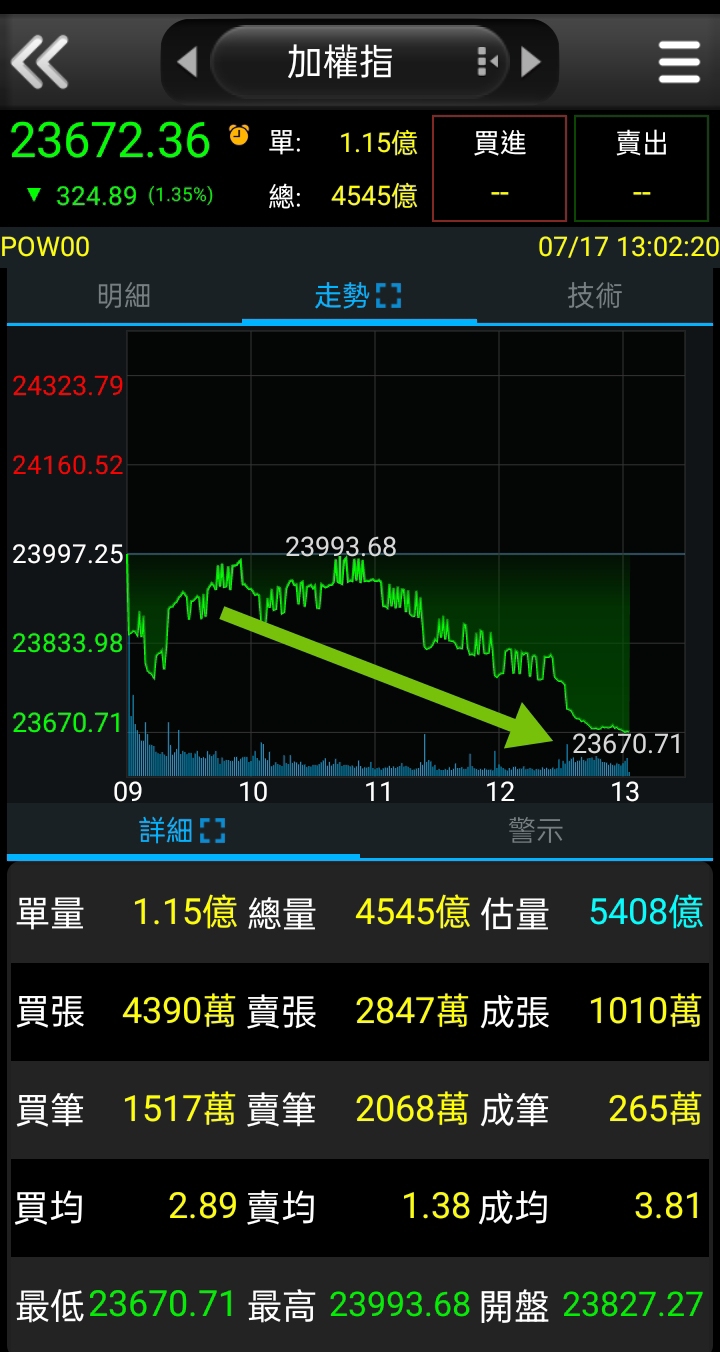
Task: Switch to the previous stock with left arrow
Action: [x=187, y=62]
